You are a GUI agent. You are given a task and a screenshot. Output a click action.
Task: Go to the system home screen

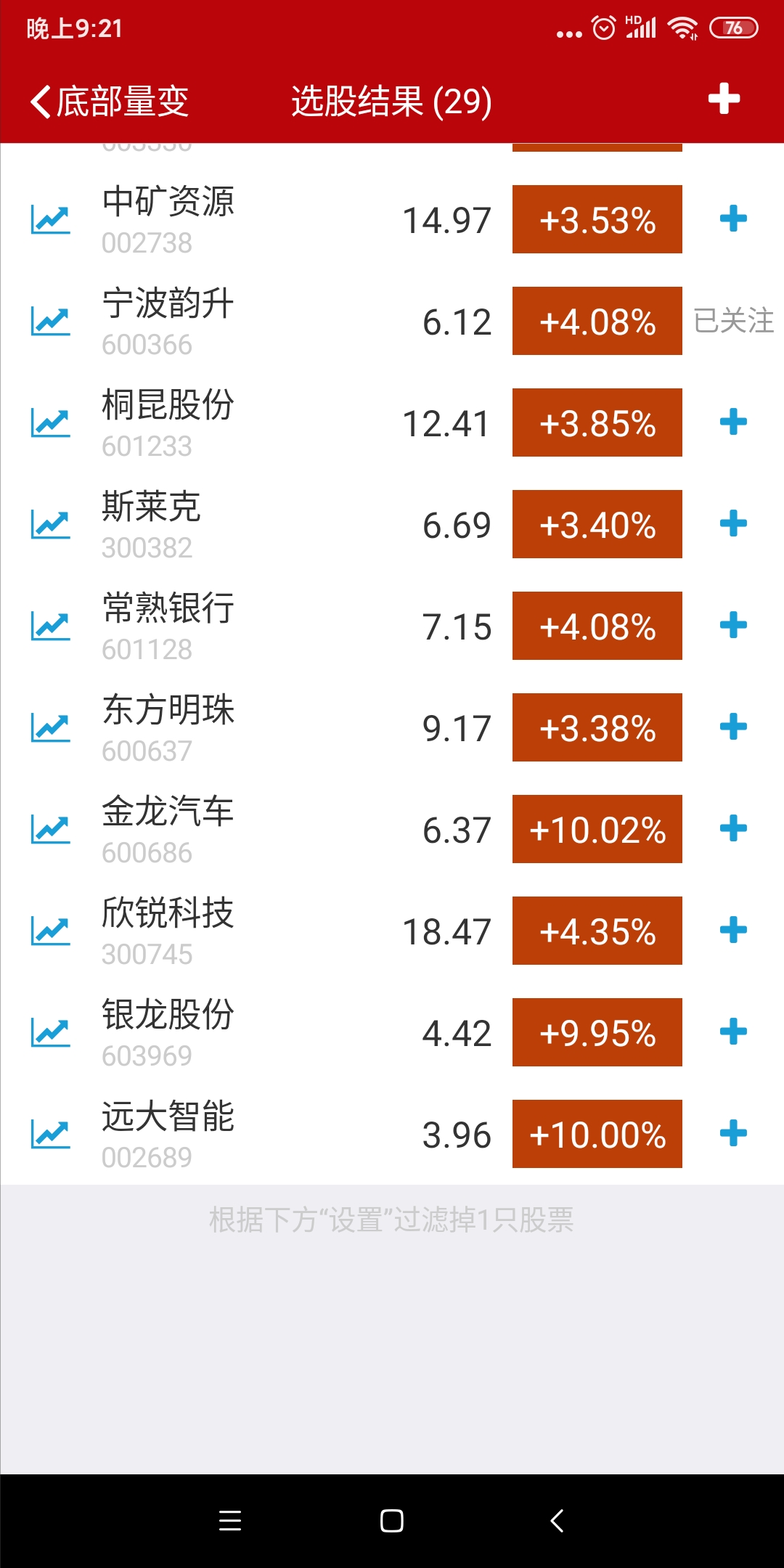click(392, 1521)
